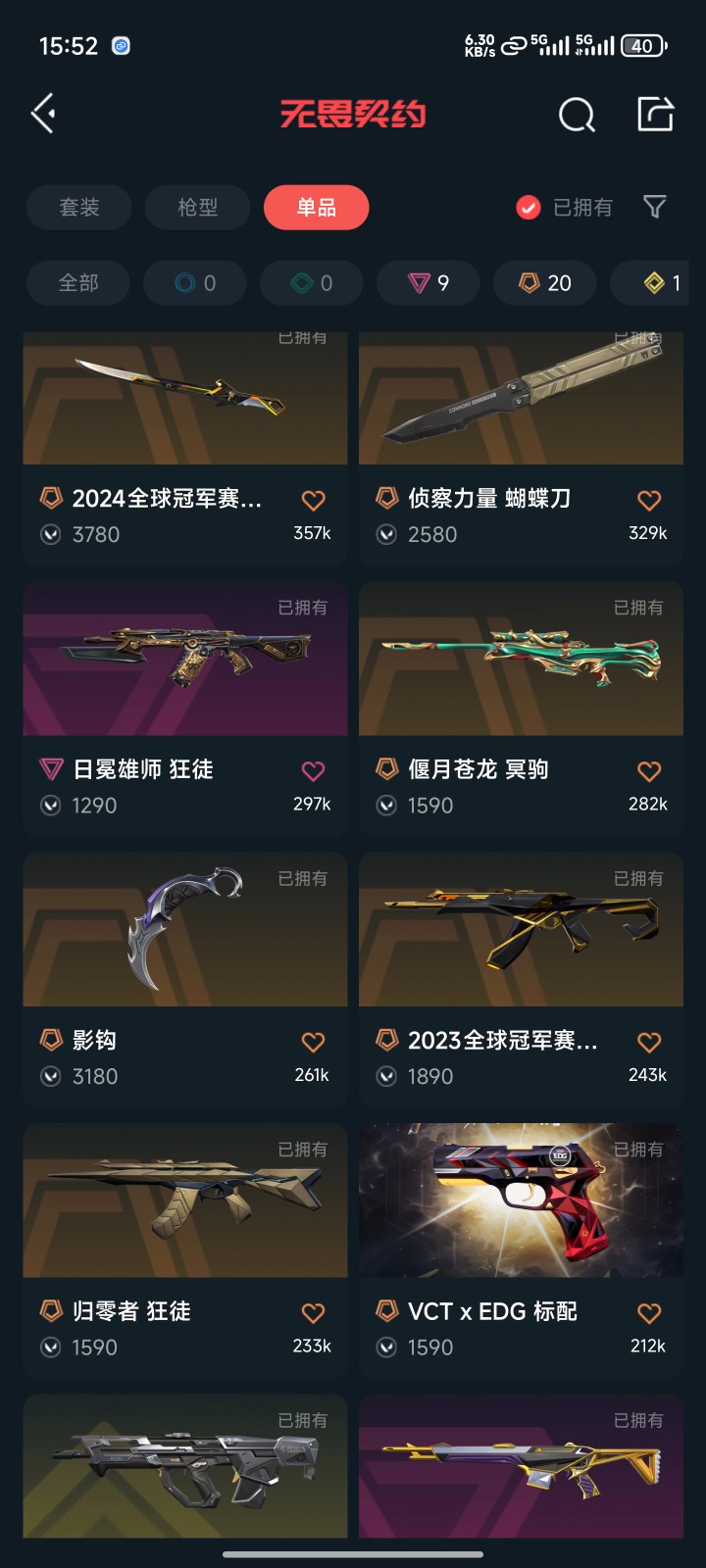Like the 2024全球冠军赛 knife skin
The height and width of the screenshot is (1568, 706).
click(313, 501)
